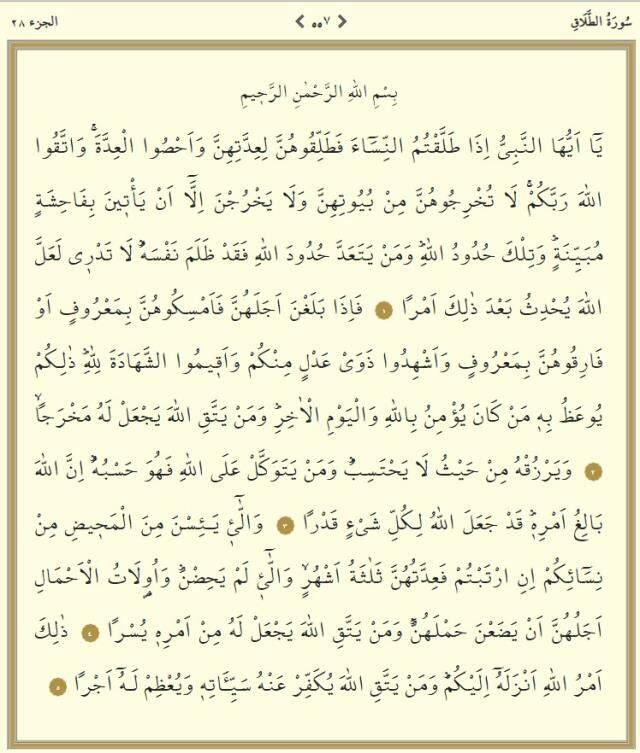Image resolution: width=640 pixels, height=753 pixels.
Task: Go to the previous page using the left arrow
Action: [300, 20]
